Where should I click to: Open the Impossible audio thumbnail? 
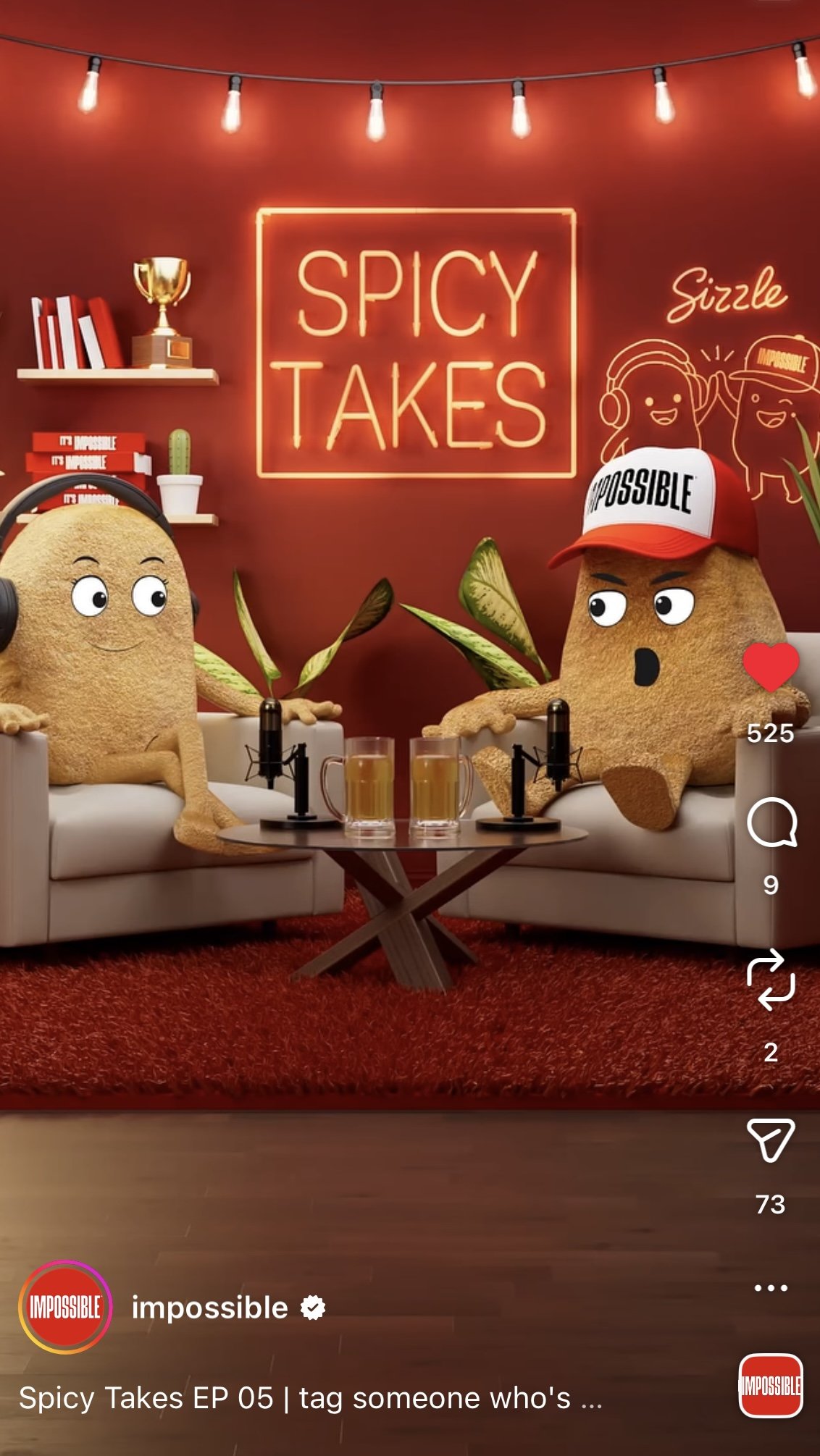[x=771, y=1385]
